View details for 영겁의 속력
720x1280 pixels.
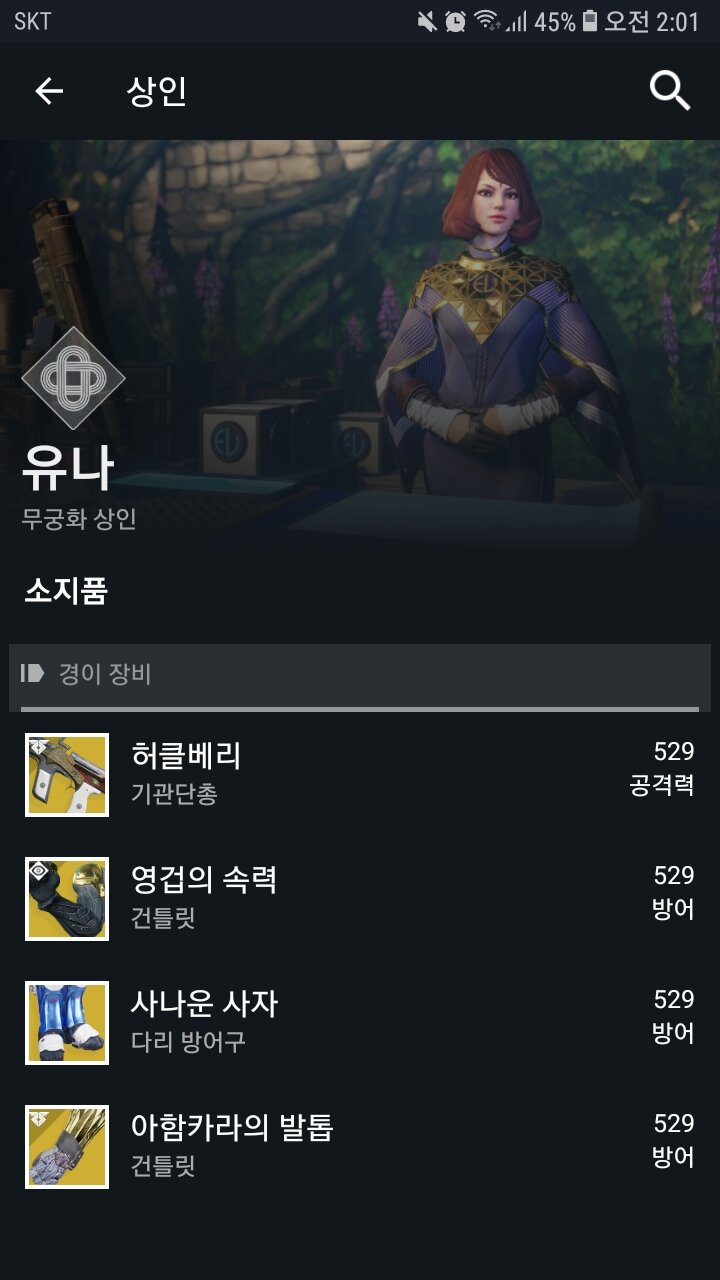(x=360, y=898)
